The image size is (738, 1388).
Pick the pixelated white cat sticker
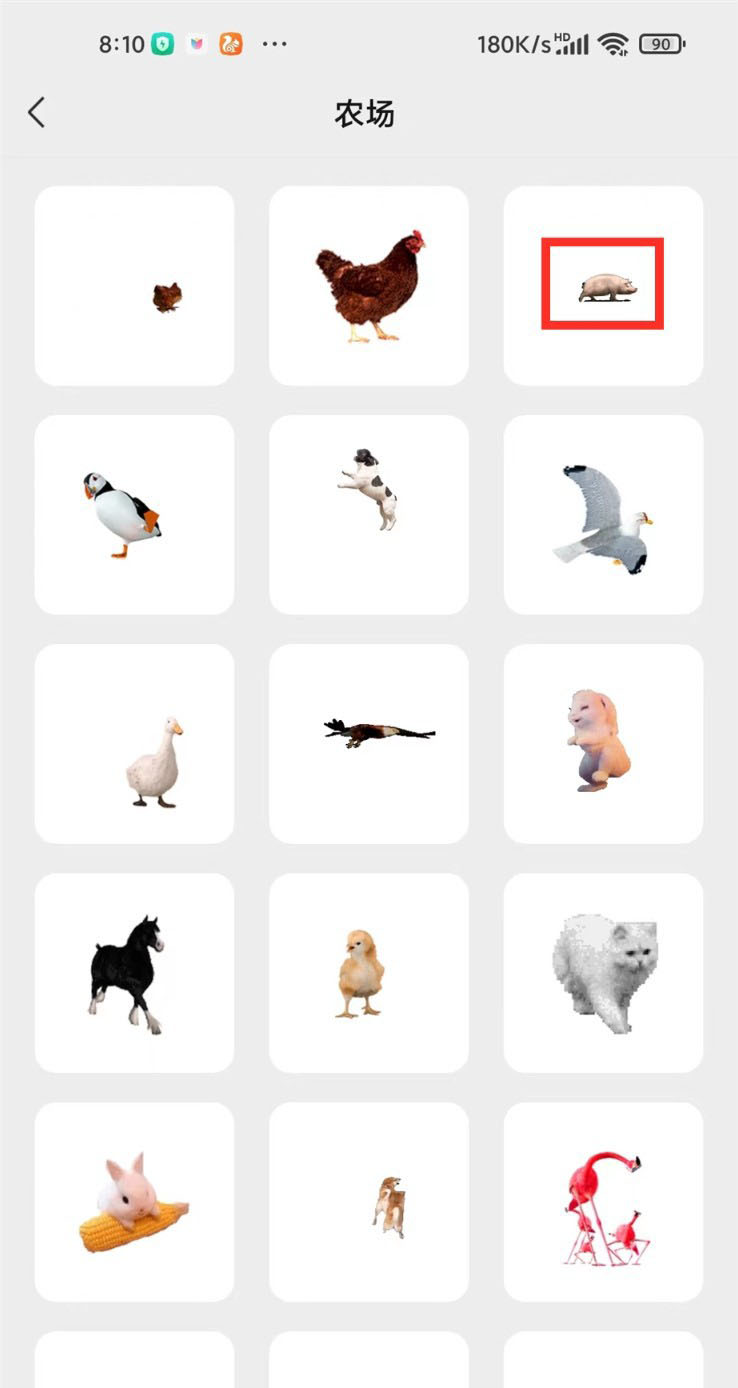[603, 973]
